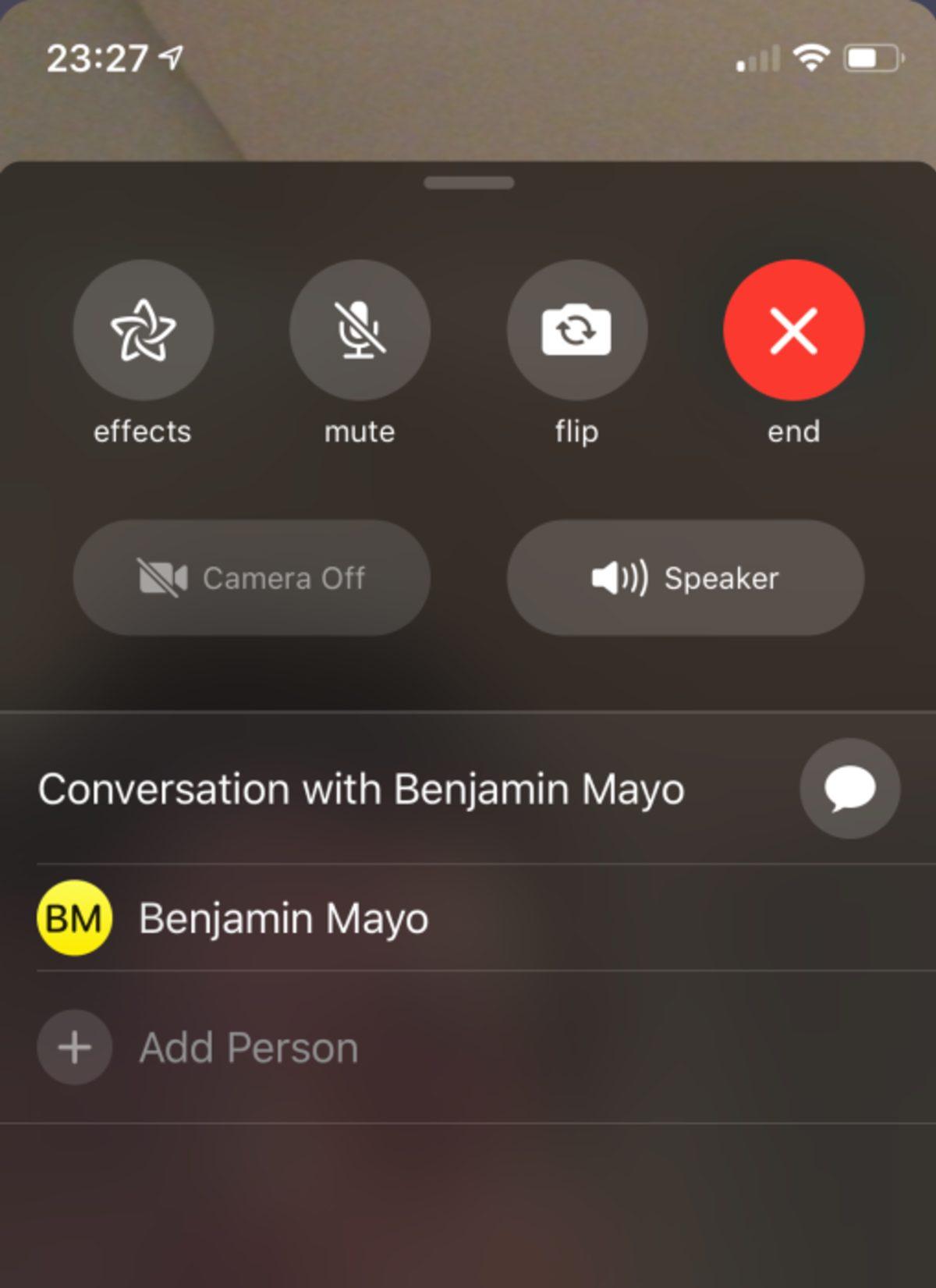Enable Speaker audio output
The height and width of the screenshot is (1288, 936).
point(686,577)
